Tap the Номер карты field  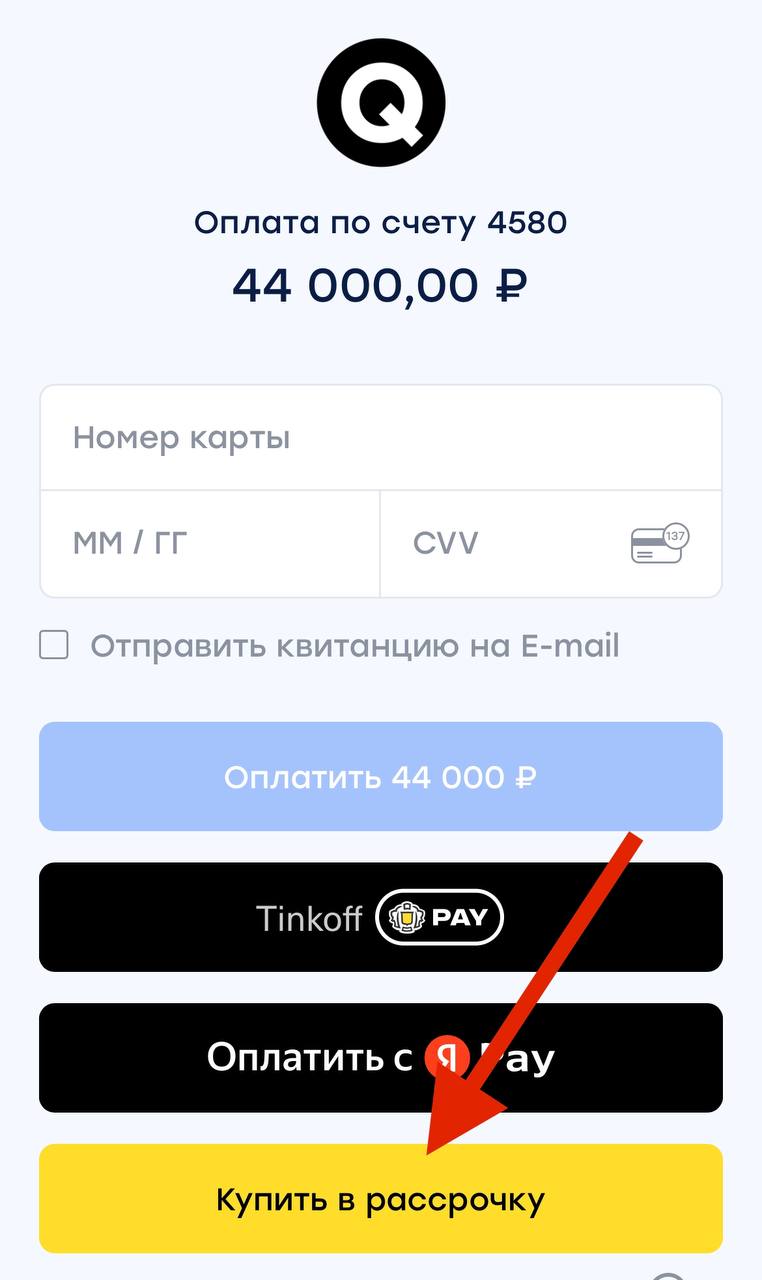coord(380,438)
